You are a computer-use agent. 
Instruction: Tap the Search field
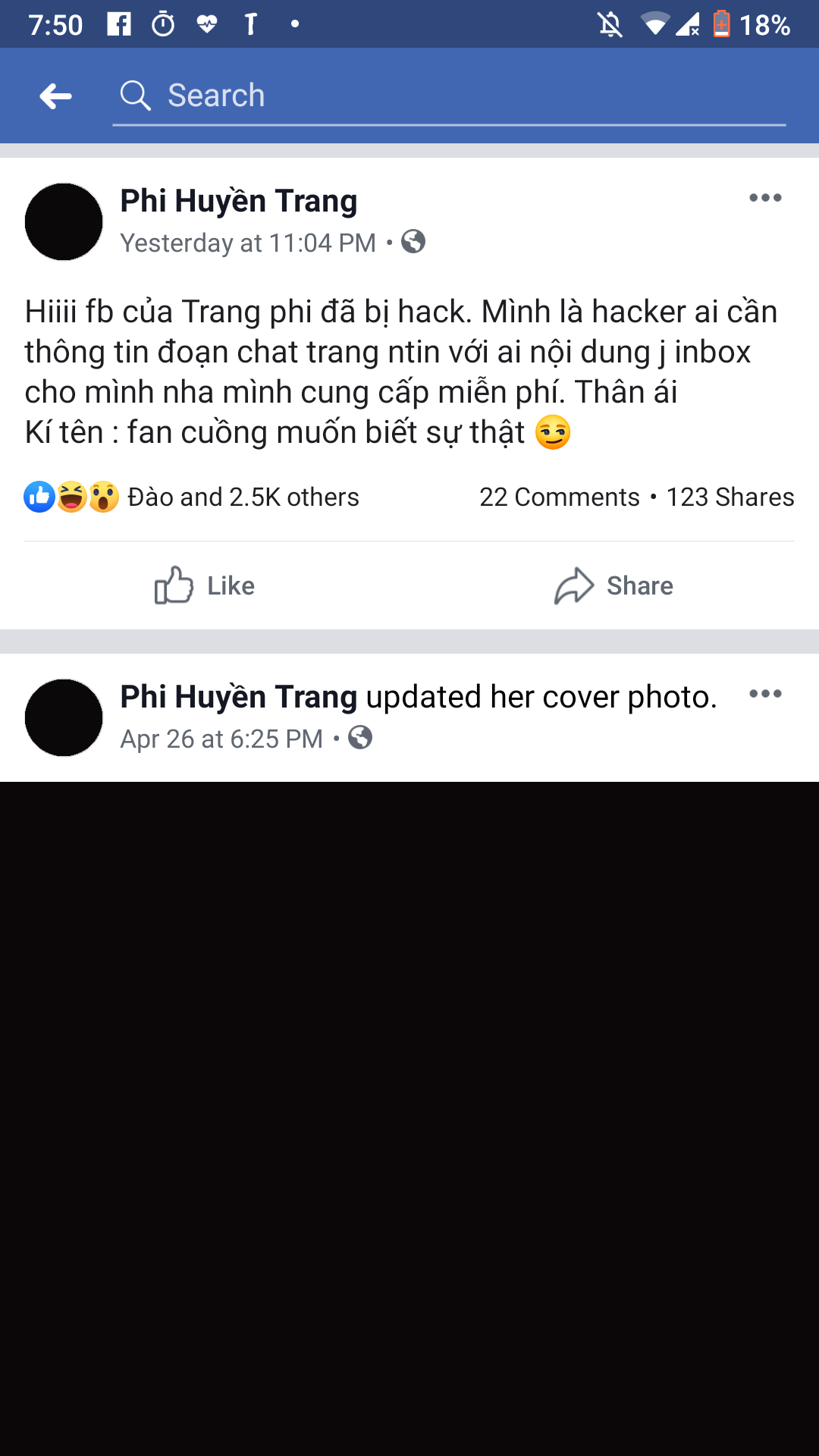(447, 96)
